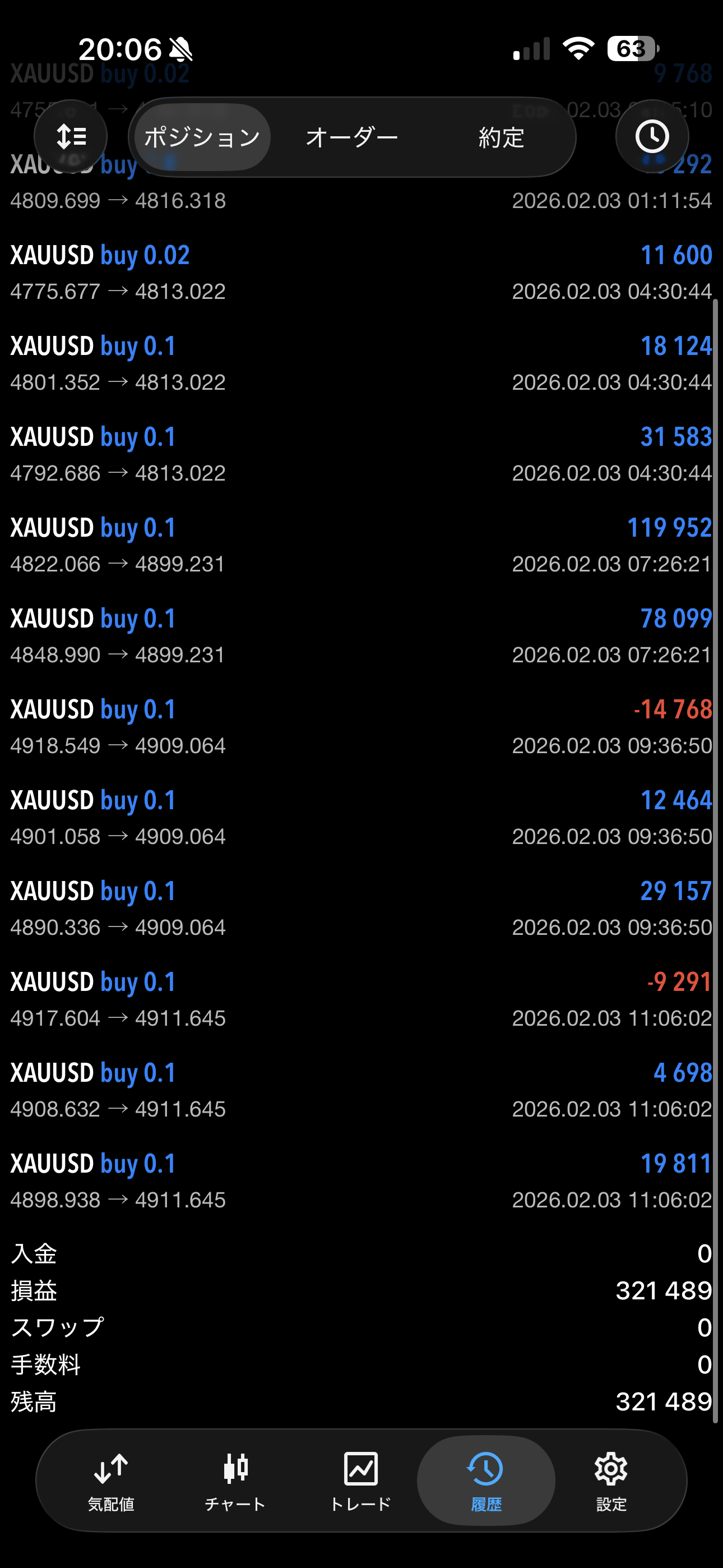Switch to the ポジション tab
The height and width of the screenshot is (1568, 723).
pos(202,137)
